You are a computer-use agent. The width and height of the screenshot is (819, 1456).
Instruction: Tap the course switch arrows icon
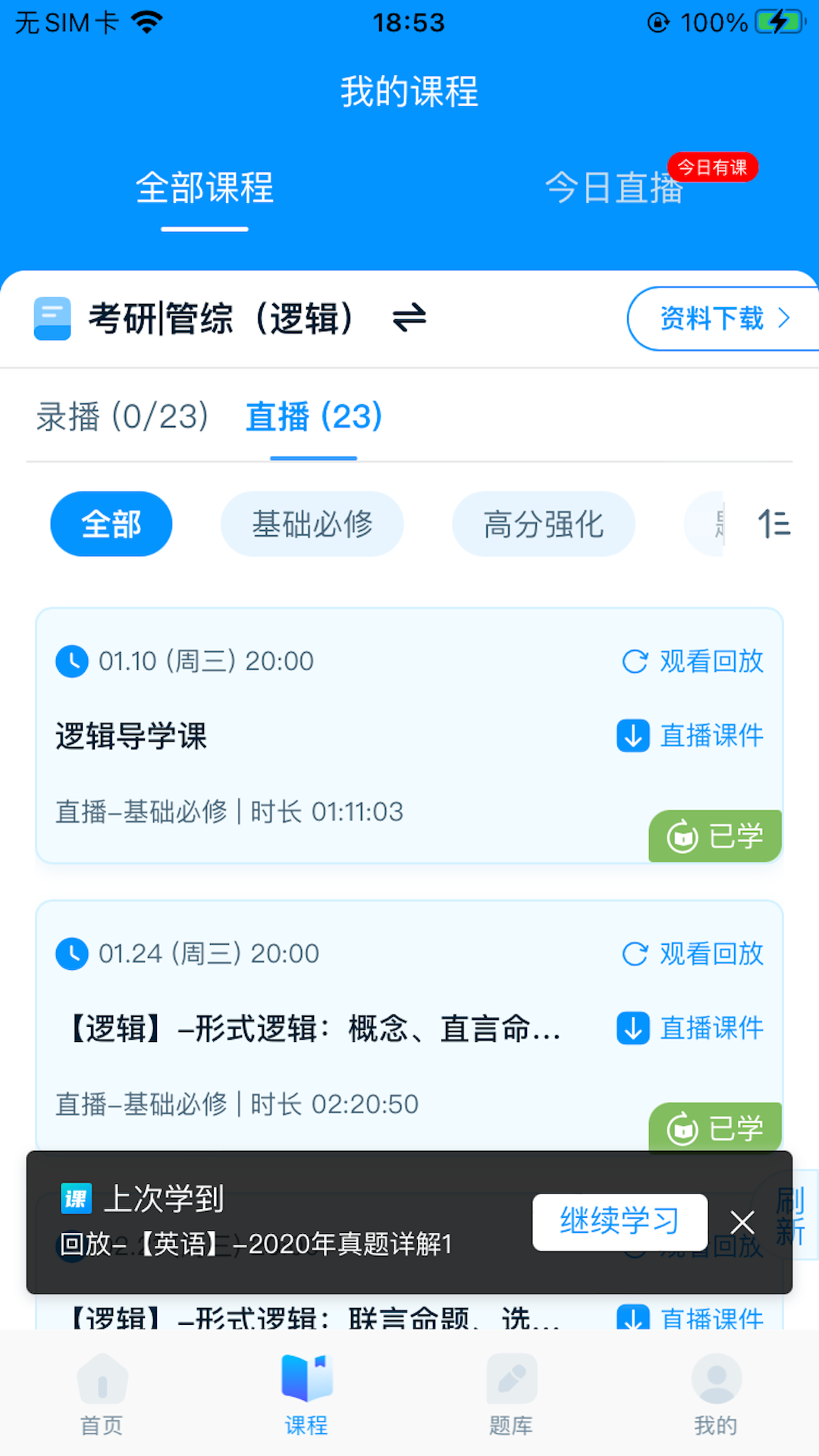tap(408, 318)
